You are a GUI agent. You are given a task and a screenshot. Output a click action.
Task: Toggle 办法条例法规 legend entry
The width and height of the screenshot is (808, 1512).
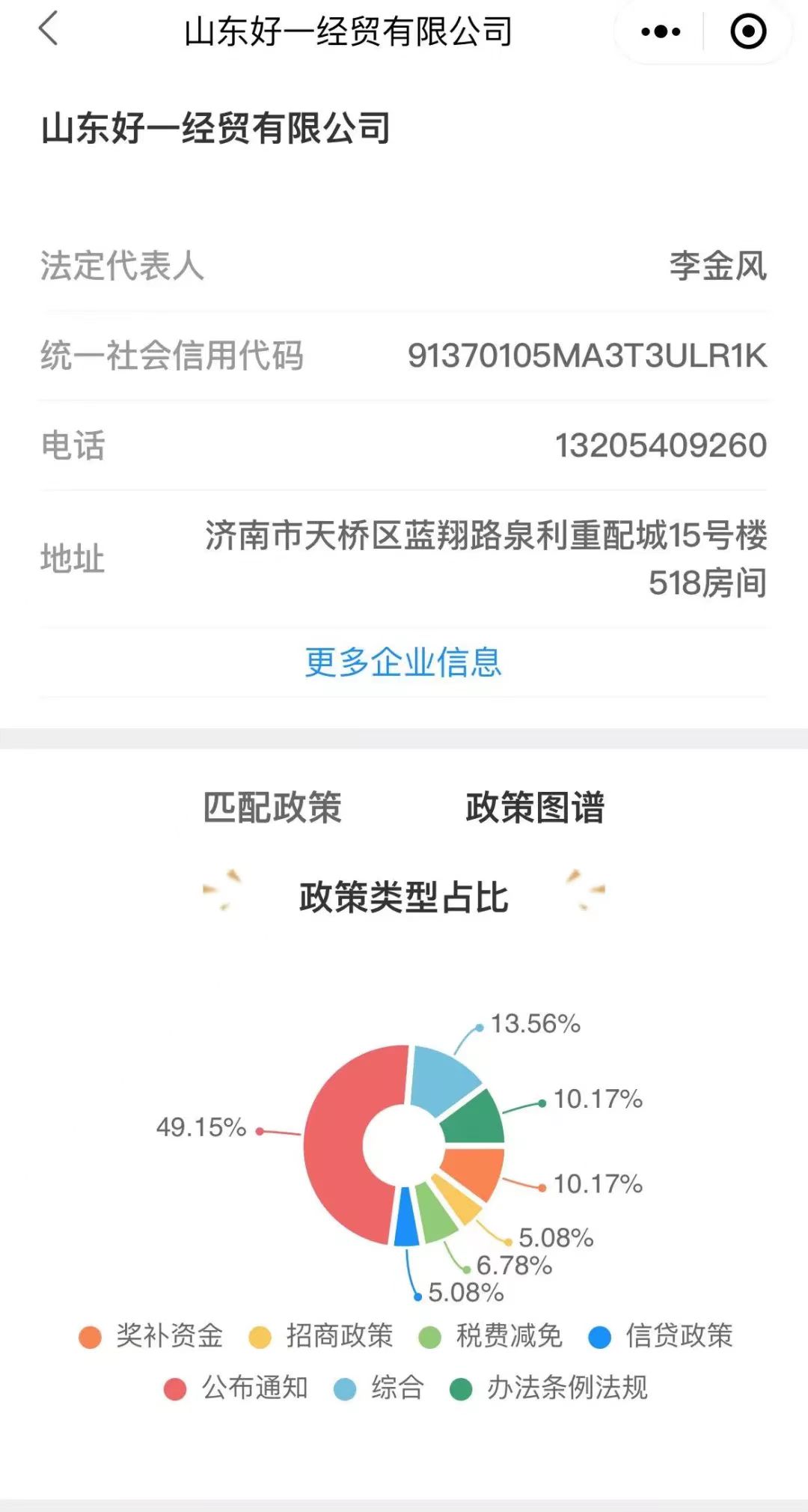click(x=550, y=1388)
